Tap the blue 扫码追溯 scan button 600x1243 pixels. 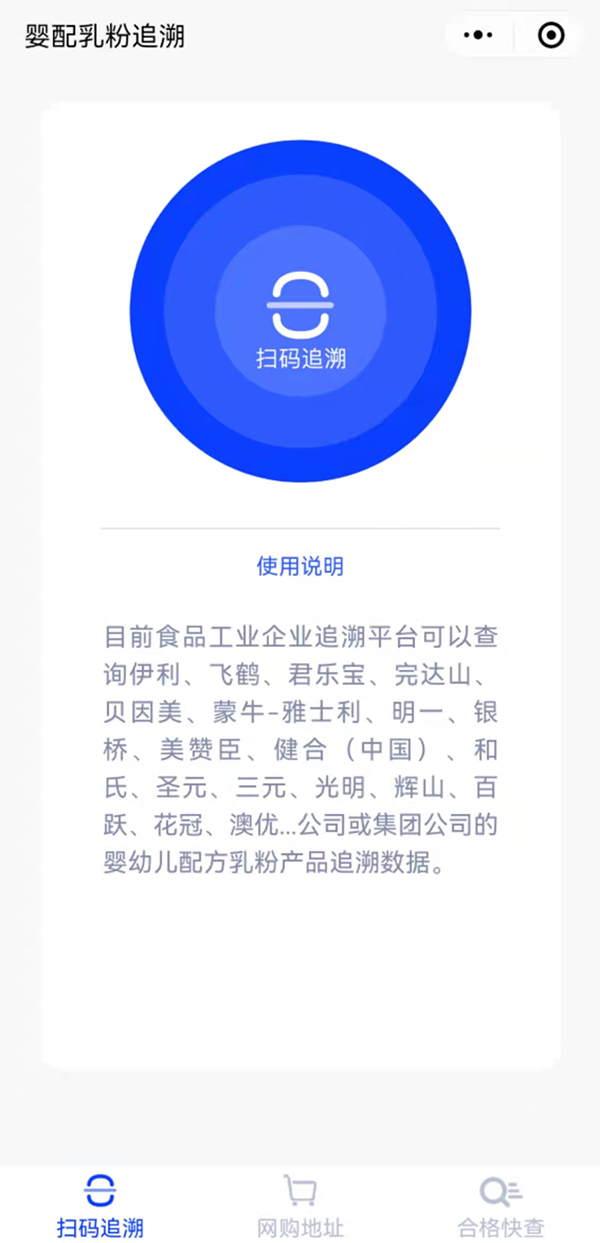tap(300, 311)
